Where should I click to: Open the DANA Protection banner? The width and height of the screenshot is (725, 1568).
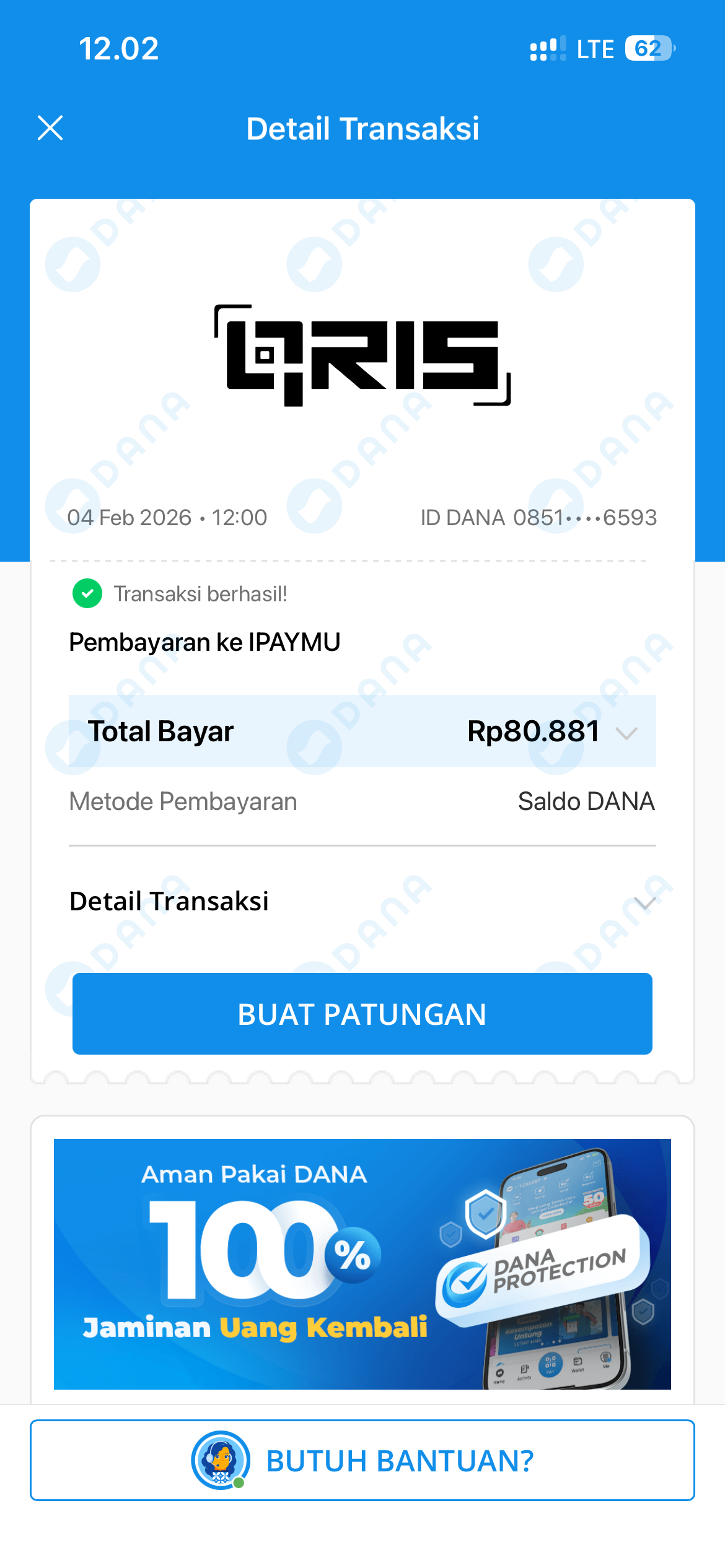click(x=362, y=1263)
